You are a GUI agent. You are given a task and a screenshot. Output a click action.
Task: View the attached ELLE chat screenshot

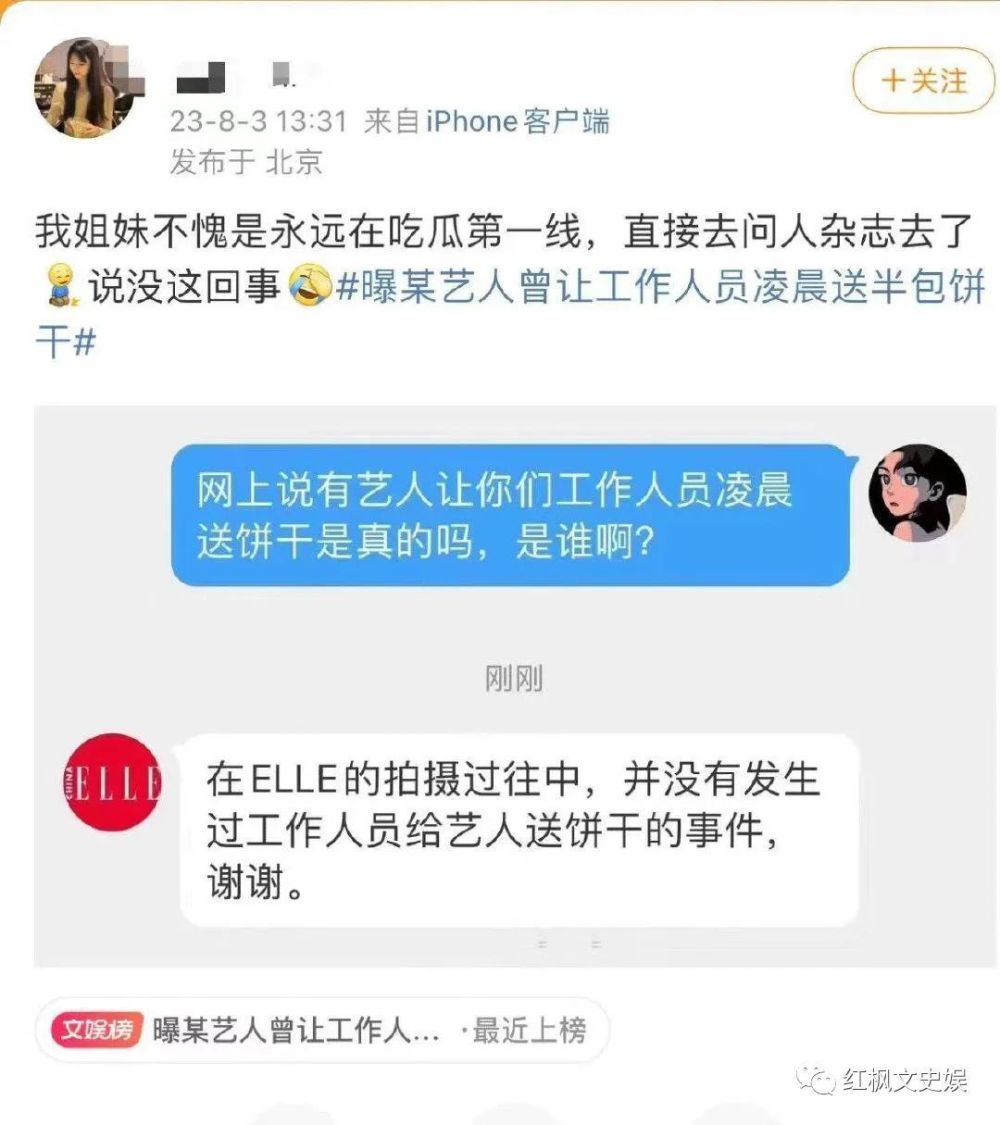[515, 685]
